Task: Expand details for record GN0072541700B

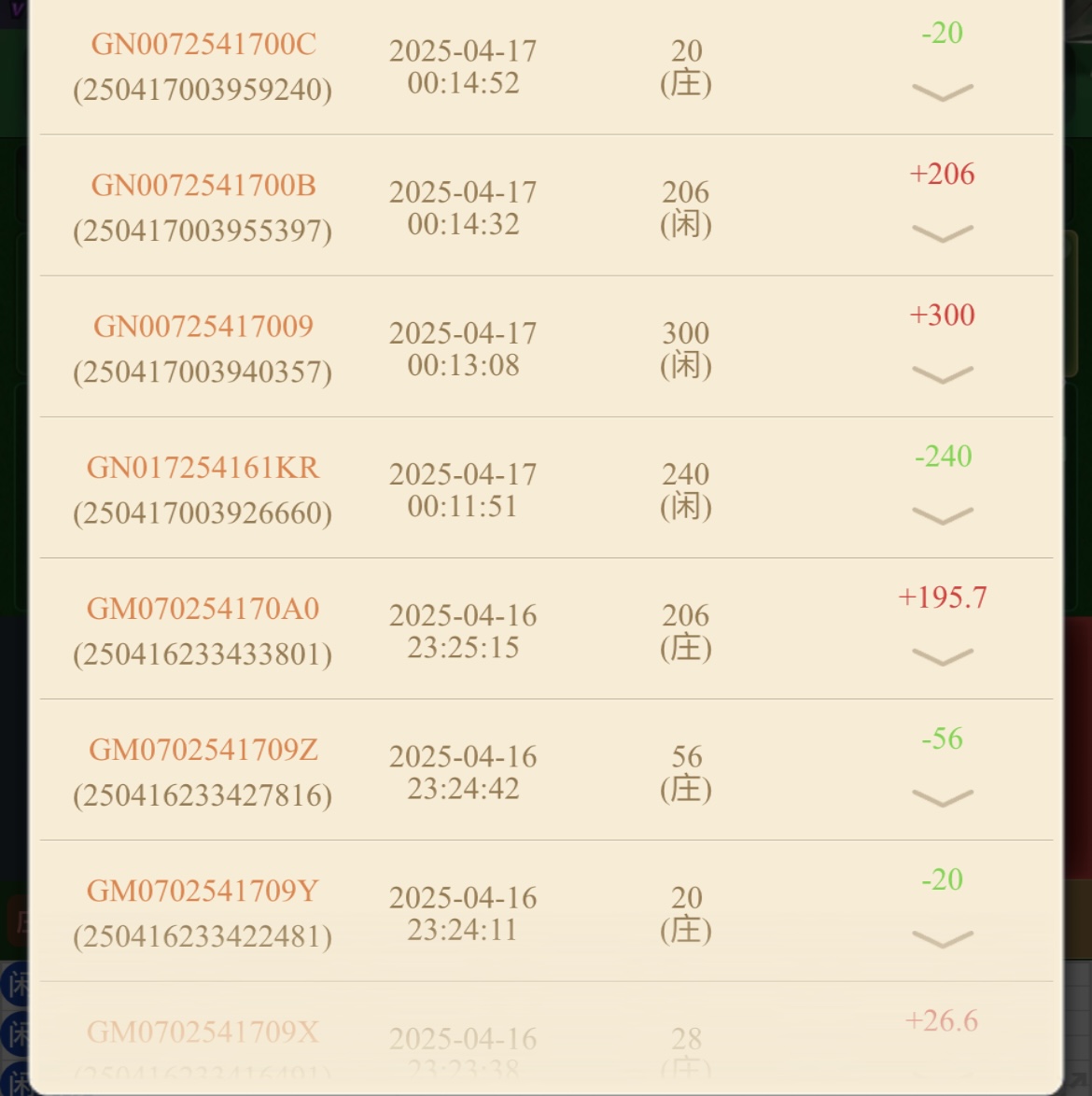Action: point(942,232)
